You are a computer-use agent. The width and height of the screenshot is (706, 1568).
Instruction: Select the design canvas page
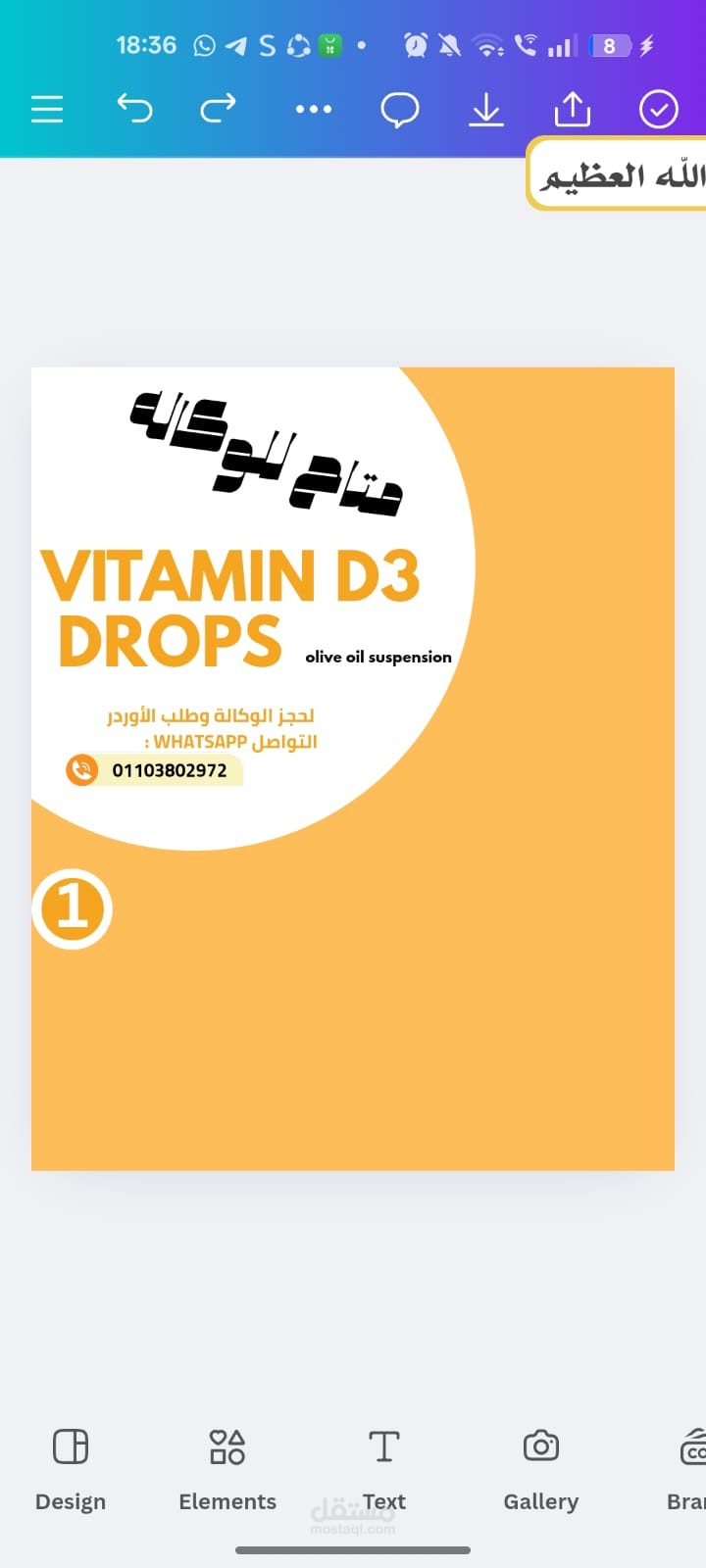353,768
